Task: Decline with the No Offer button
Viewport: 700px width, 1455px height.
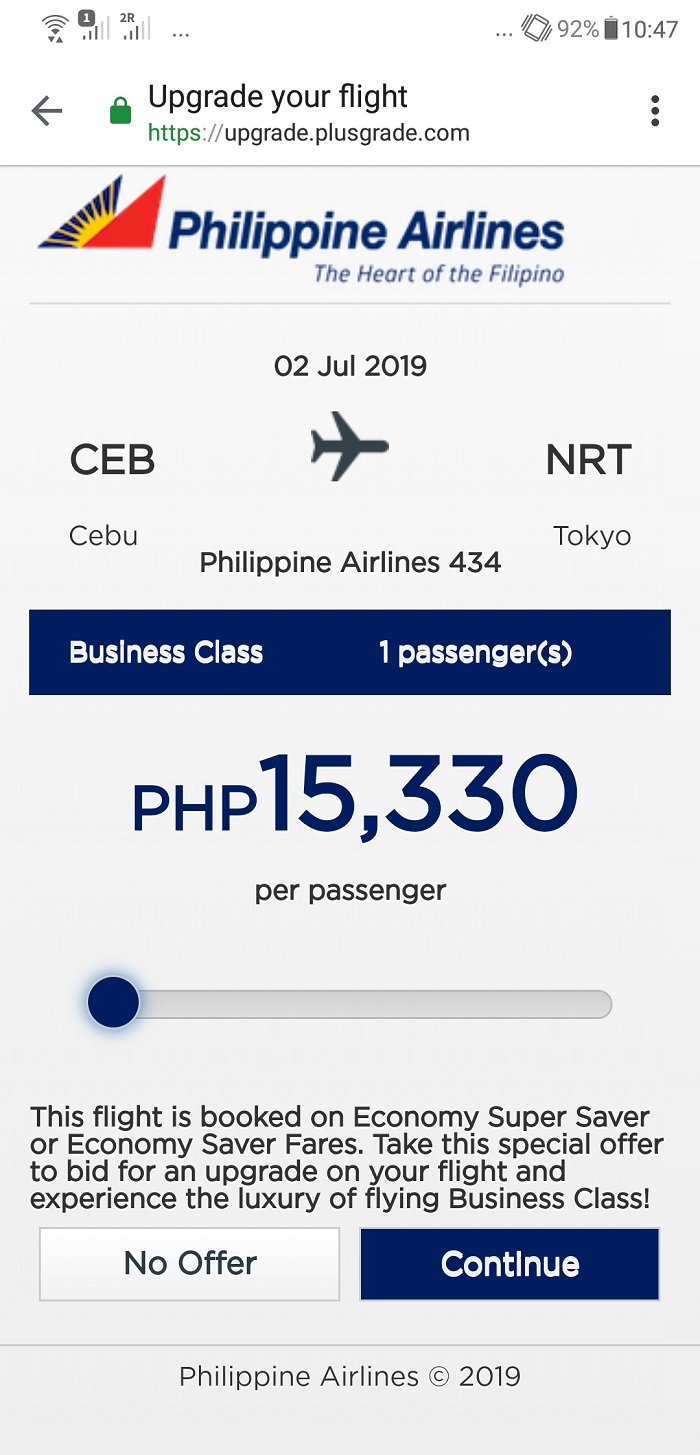Action: click(x=190, y=1264)
